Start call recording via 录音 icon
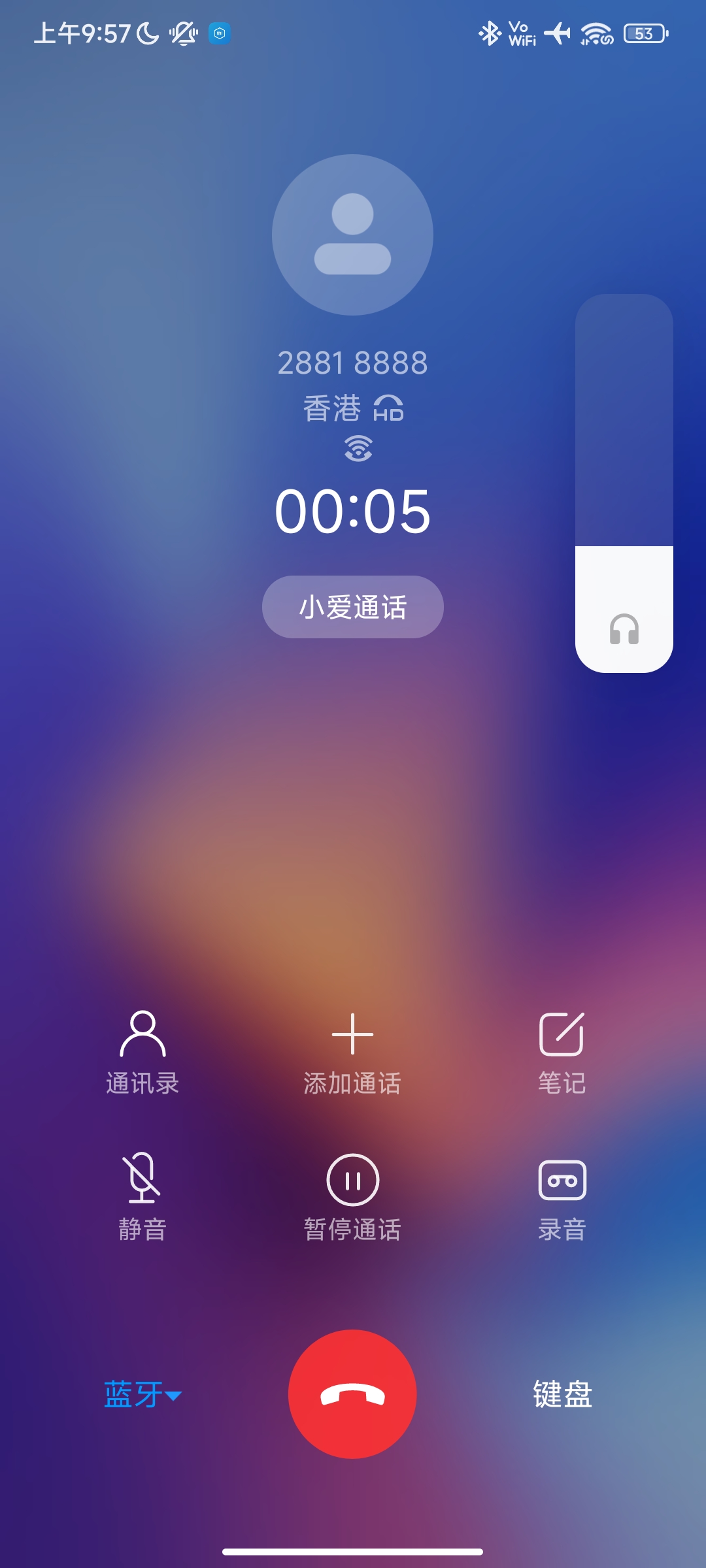Image resolution: width=706 pixels, height=1568 pixels. [563, 1181]
